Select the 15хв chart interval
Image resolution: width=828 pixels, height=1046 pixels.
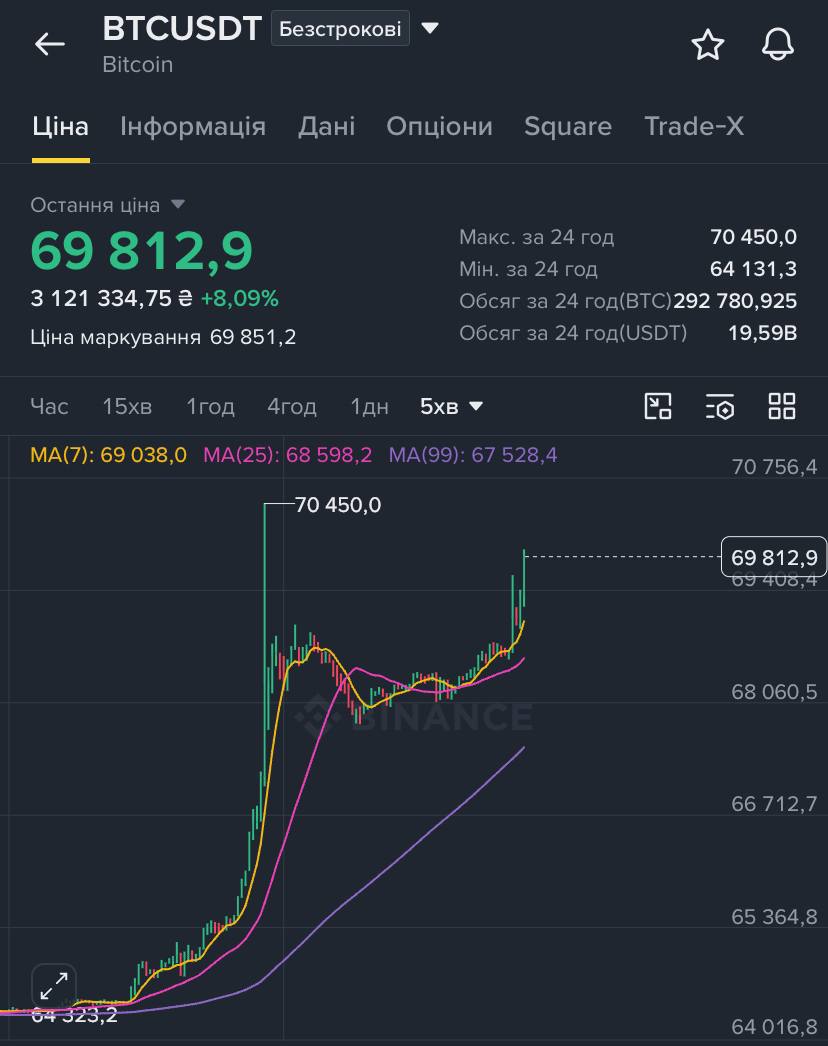[127, 406]
